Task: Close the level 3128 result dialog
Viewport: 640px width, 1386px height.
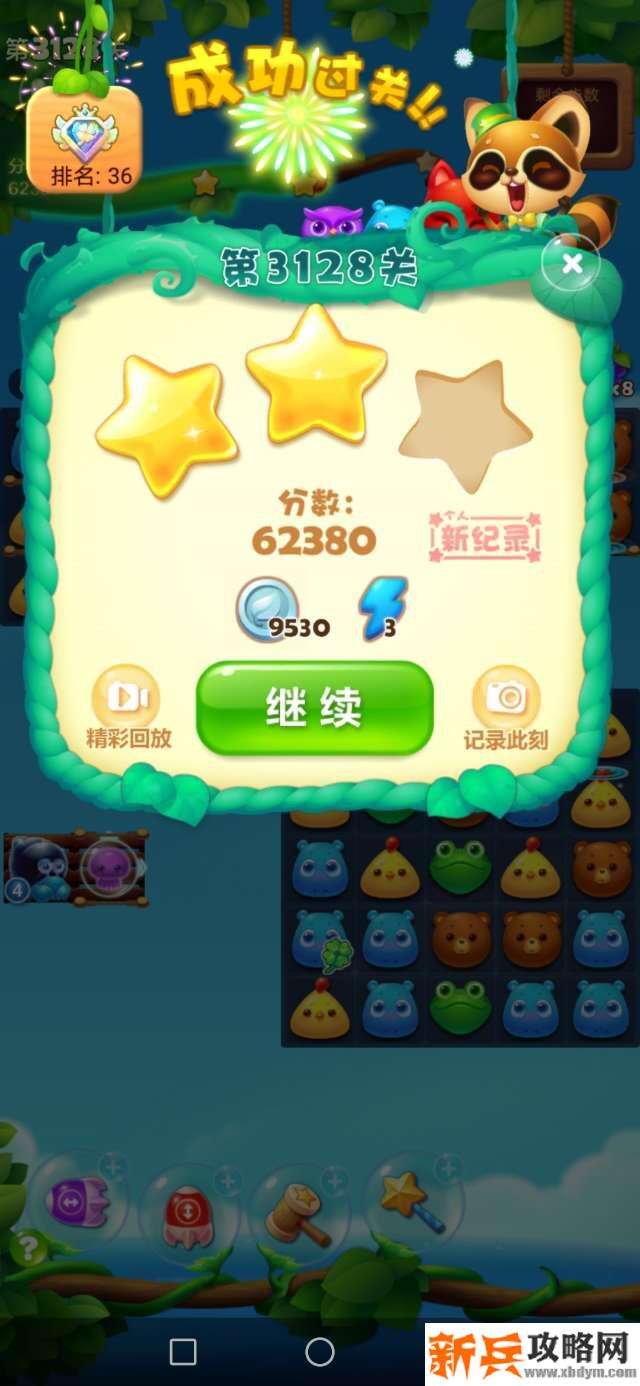Action: pos(572,264)
